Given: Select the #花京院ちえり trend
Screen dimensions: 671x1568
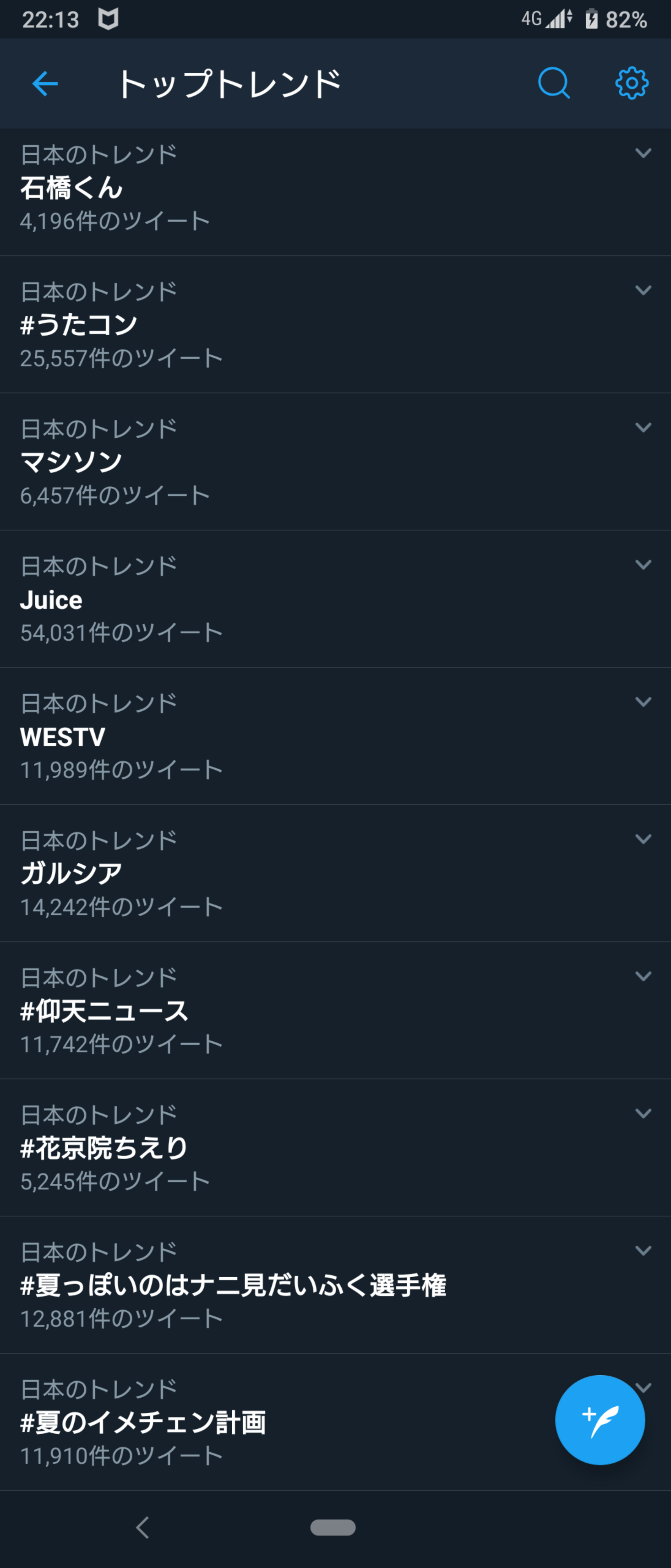Looking at the screenshot, I should point(104,1148).
